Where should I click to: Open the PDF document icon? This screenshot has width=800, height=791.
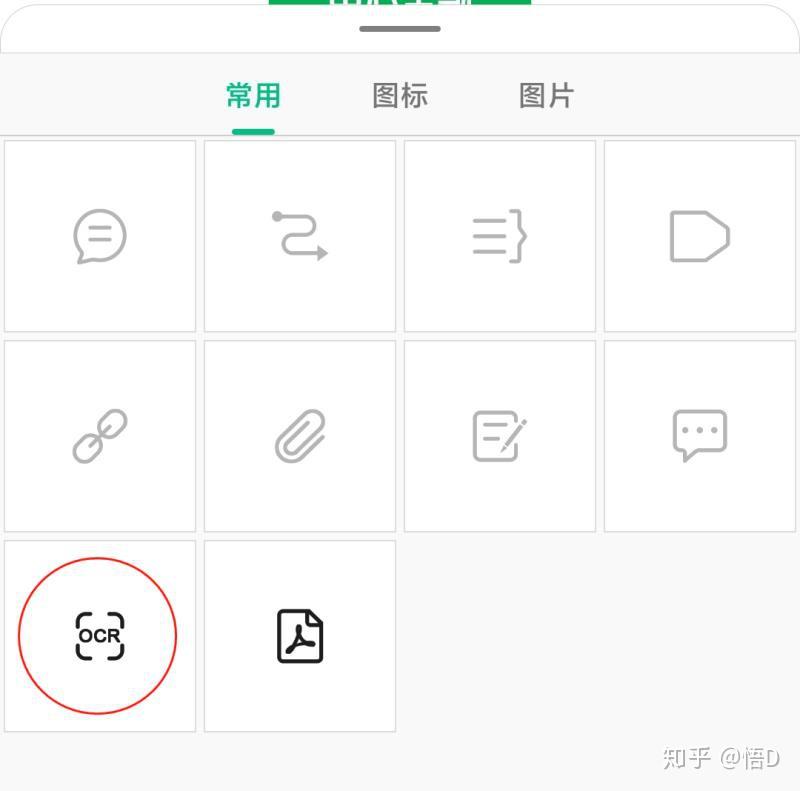tap(300, 636)
